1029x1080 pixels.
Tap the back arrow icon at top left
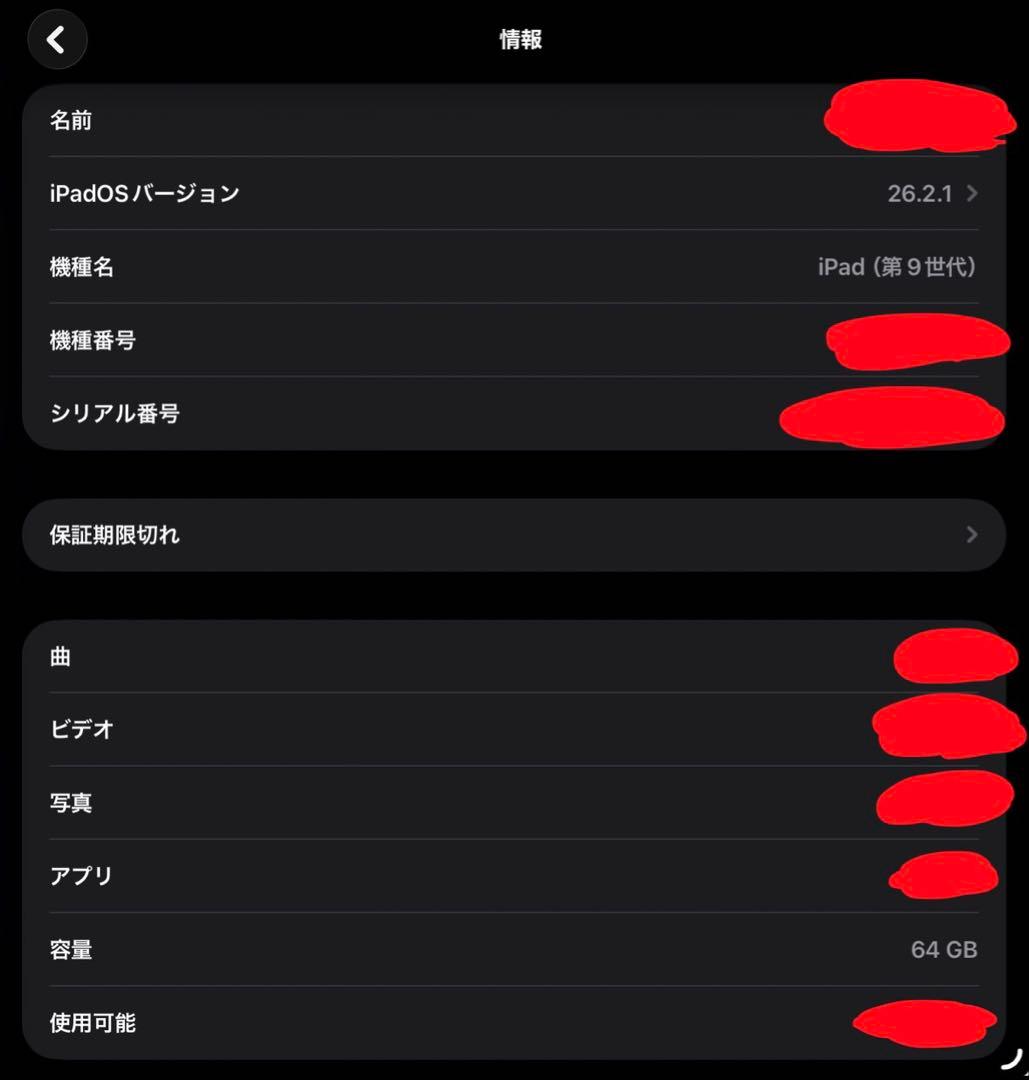click(57, 39)
